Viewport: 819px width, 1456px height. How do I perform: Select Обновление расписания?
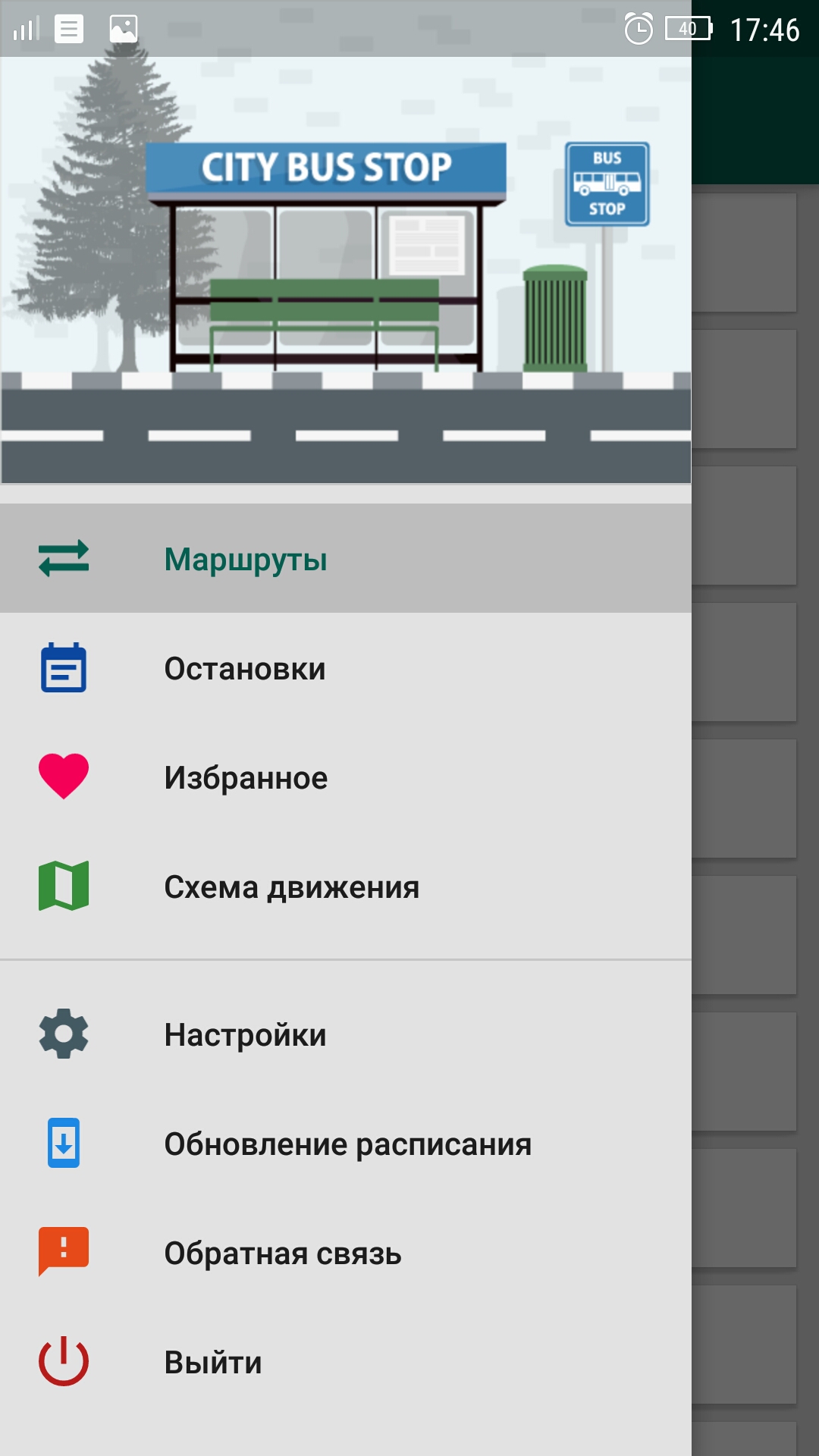(347, 1144)
